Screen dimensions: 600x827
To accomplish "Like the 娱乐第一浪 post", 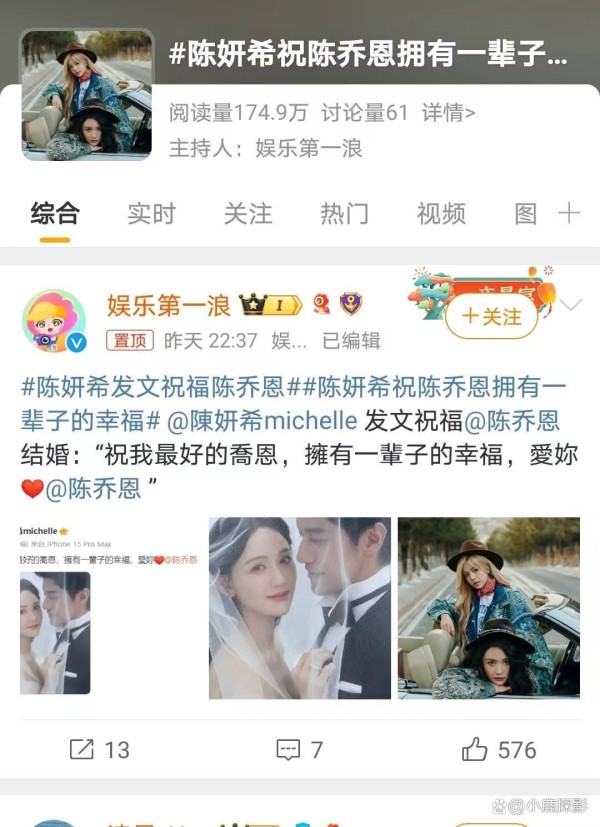I will tap(498, 749).
